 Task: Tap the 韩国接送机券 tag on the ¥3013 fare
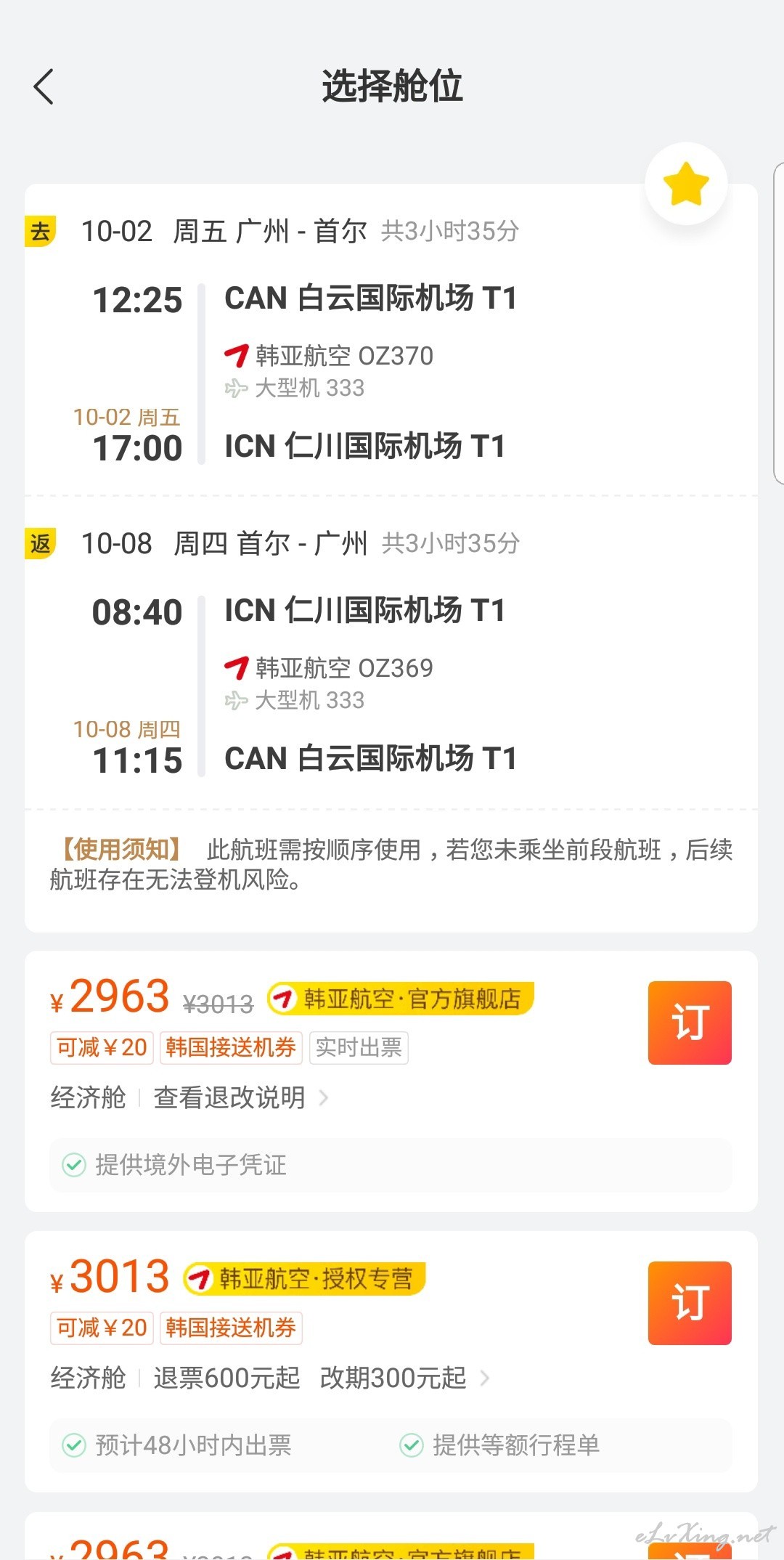pyautogui.click(x=231, y=1328)
